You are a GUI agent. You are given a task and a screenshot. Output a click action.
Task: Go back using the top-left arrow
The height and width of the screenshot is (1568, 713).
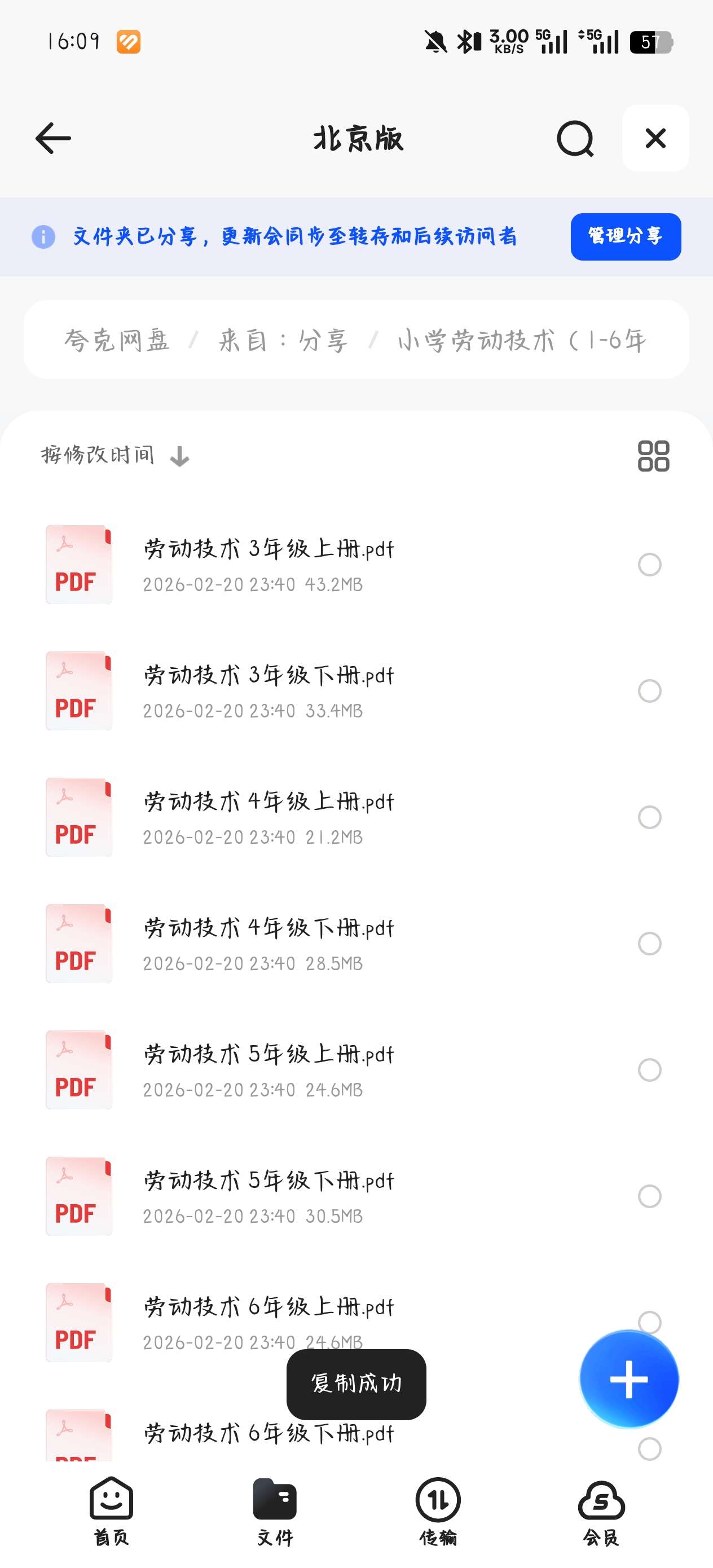tap(54, 139)
